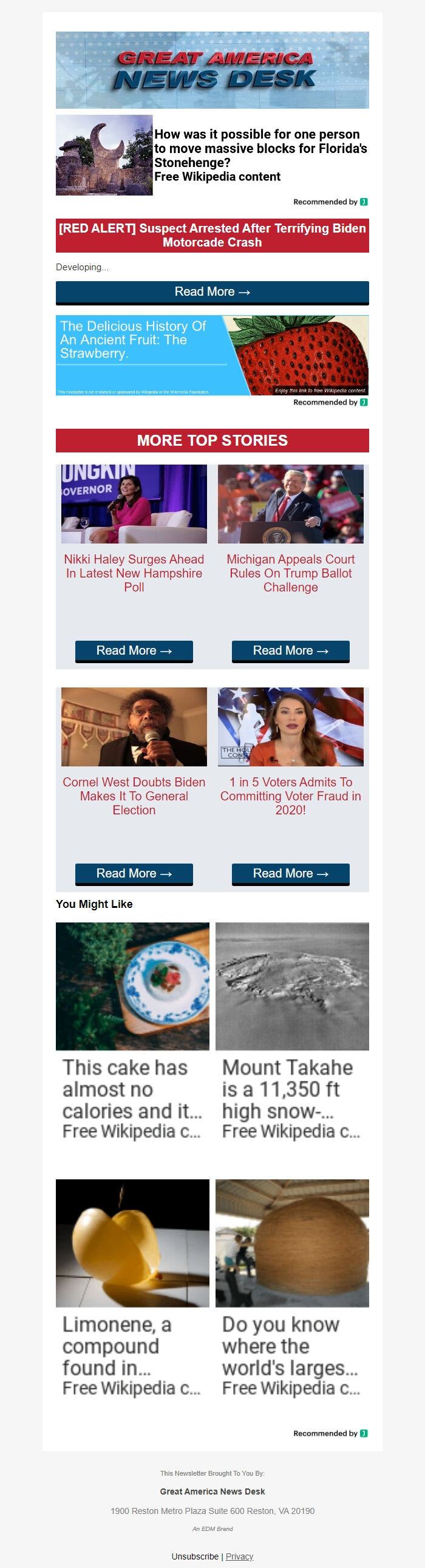Open the Biden motorcade crash red alert headline
This screenshot has height=1568, width=425.
[x=212, y=236]
